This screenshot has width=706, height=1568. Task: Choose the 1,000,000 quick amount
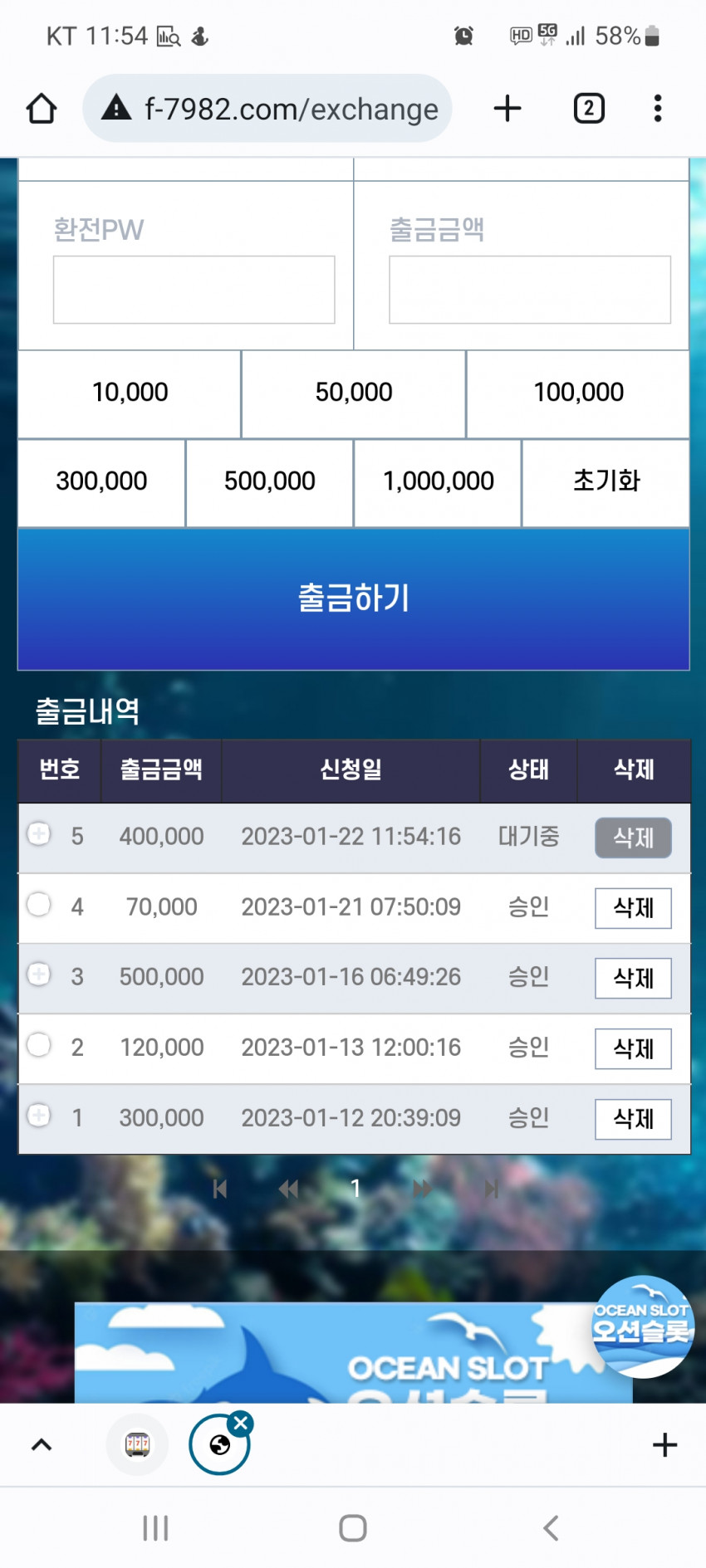click(438, 481)
